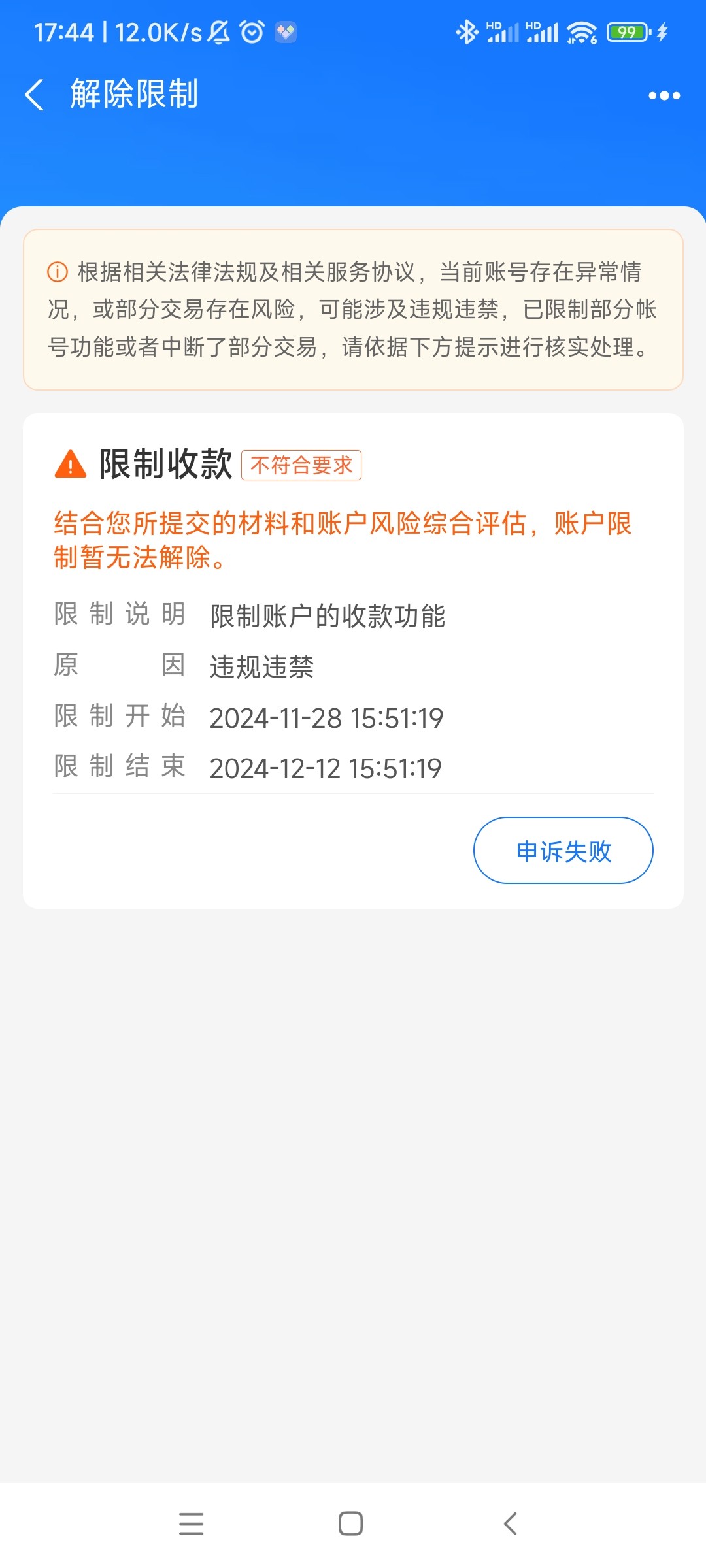
Task: Open recent apps from the navigation bar
Action: 192,1523
